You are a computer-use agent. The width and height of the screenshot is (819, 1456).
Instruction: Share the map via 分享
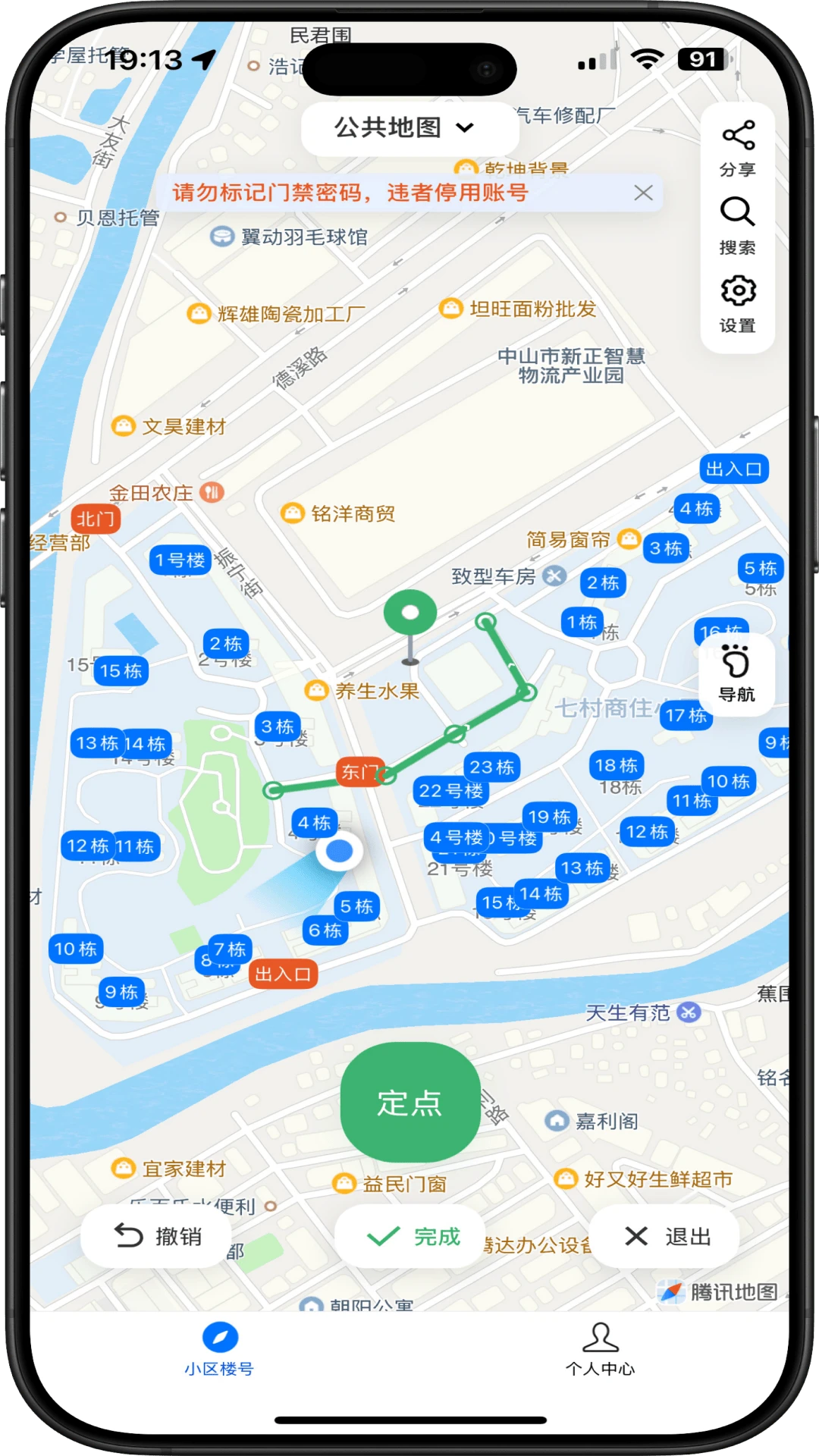tap(737, 147)
